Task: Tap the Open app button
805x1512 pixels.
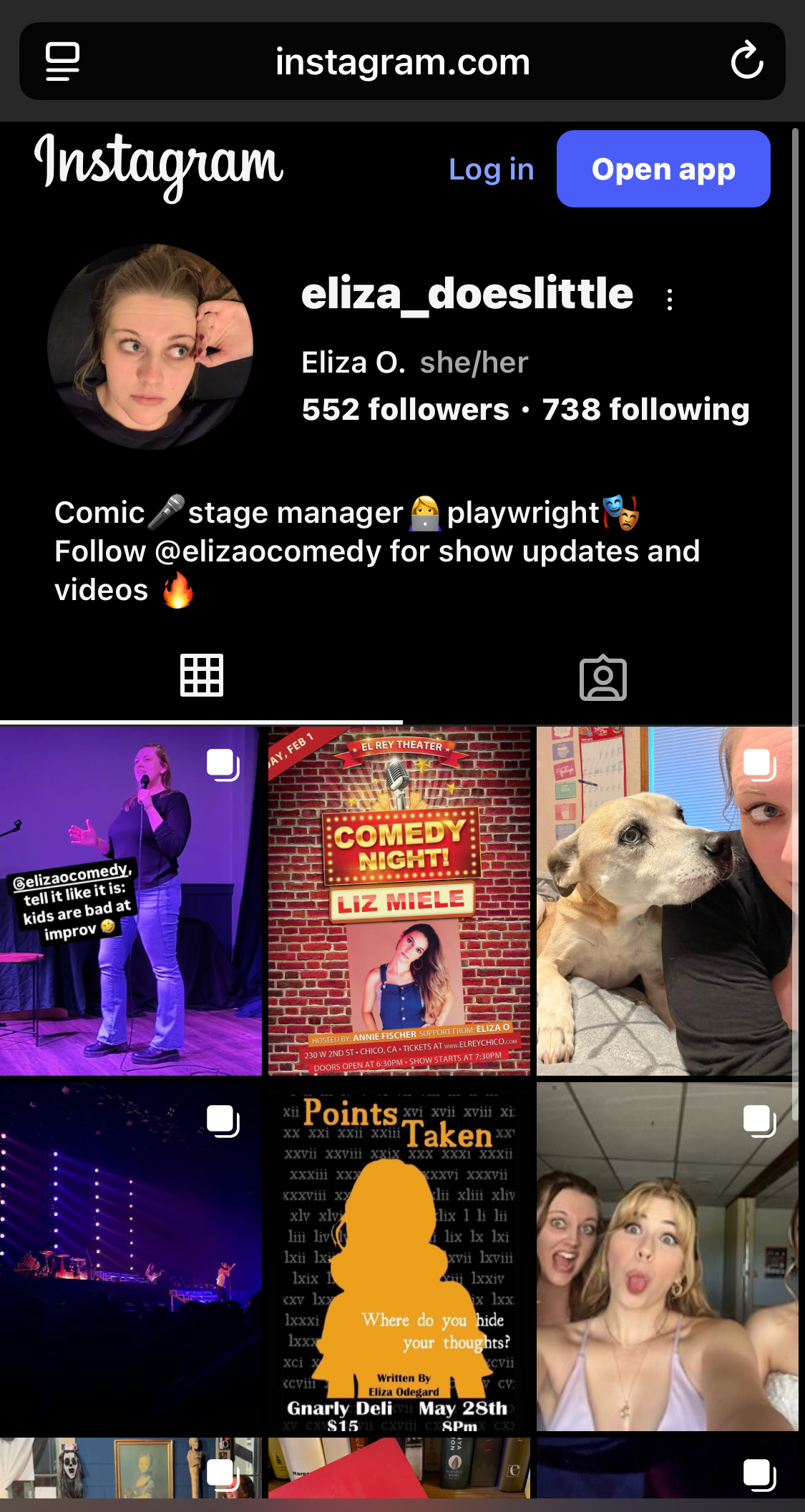Action: tap(663, 170)
